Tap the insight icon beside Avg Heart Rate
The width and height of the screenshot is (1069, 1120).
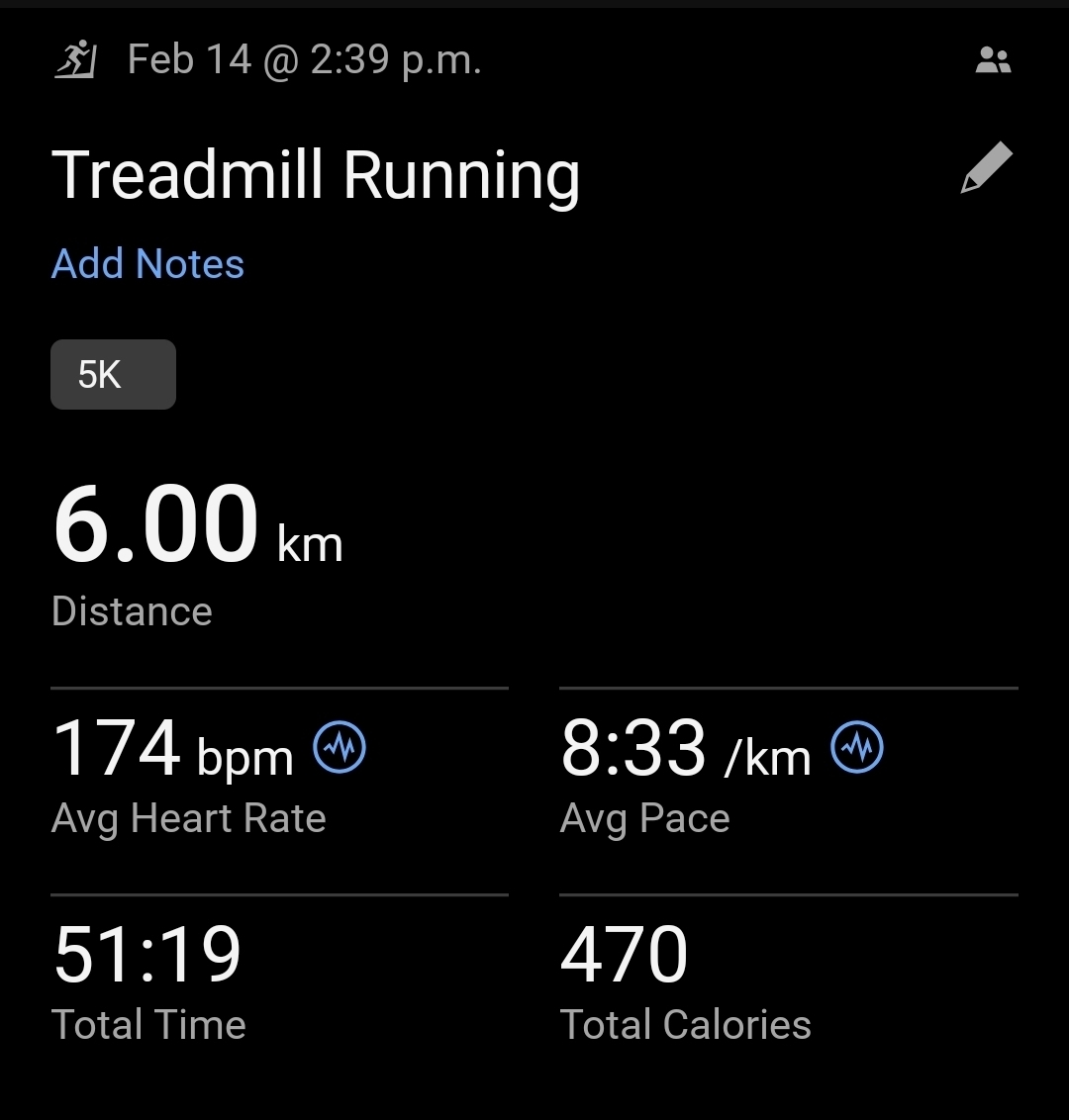tap(340, 748)
